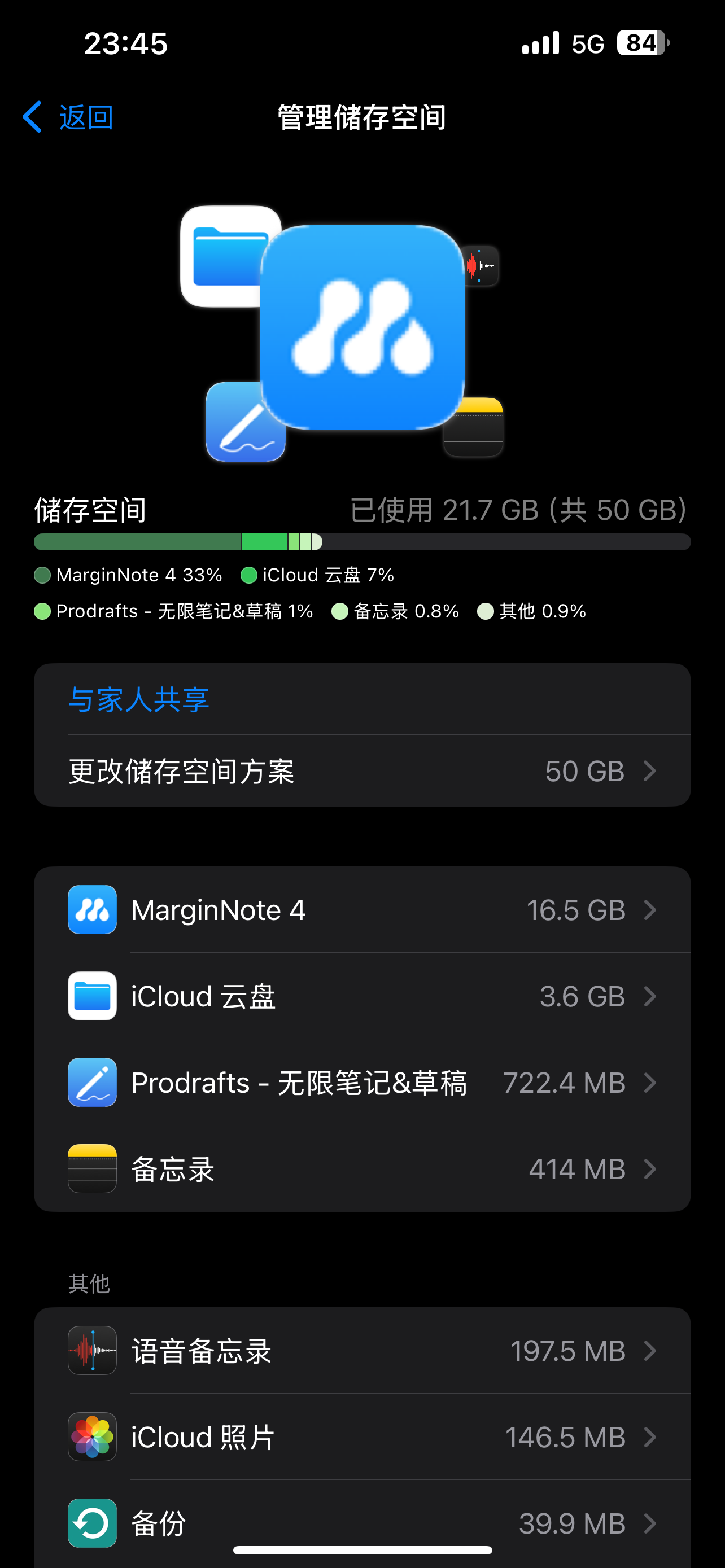Select the Prodrafts storage row

click(x=362, y=1082)
